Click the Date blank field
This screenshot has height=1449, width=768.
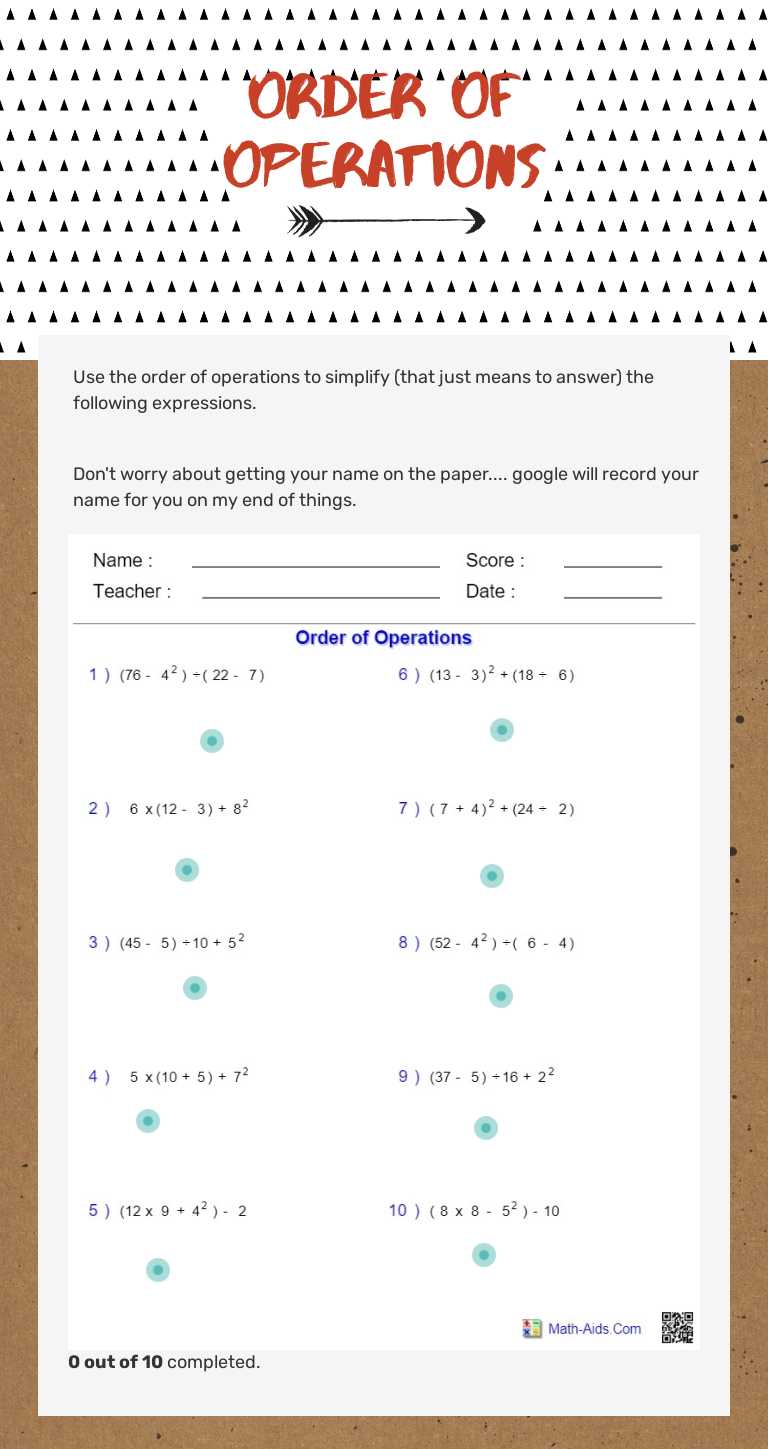tap(613, 593)
